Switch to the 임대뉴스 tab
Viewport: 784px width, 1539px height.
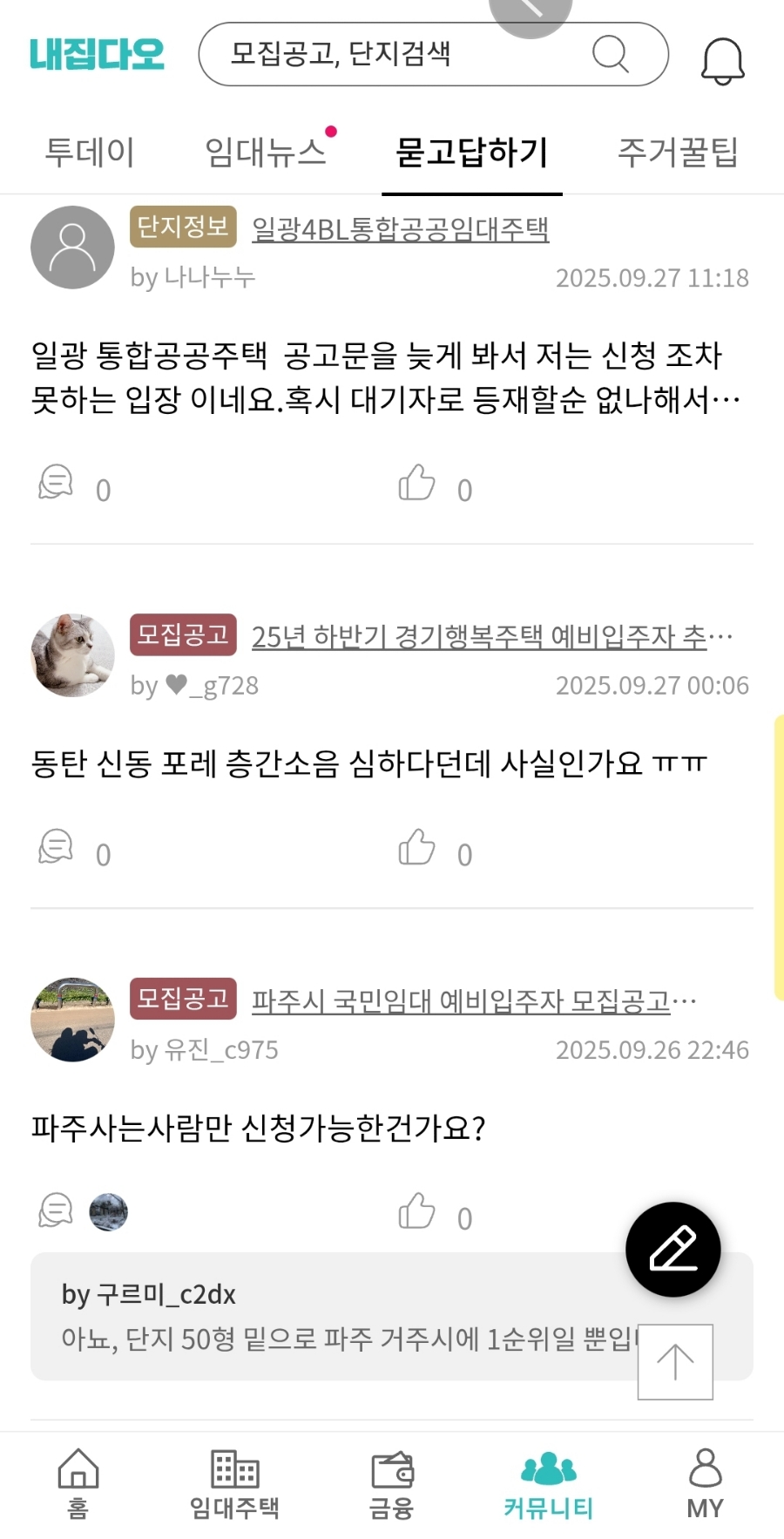click(x=266, y=153)
